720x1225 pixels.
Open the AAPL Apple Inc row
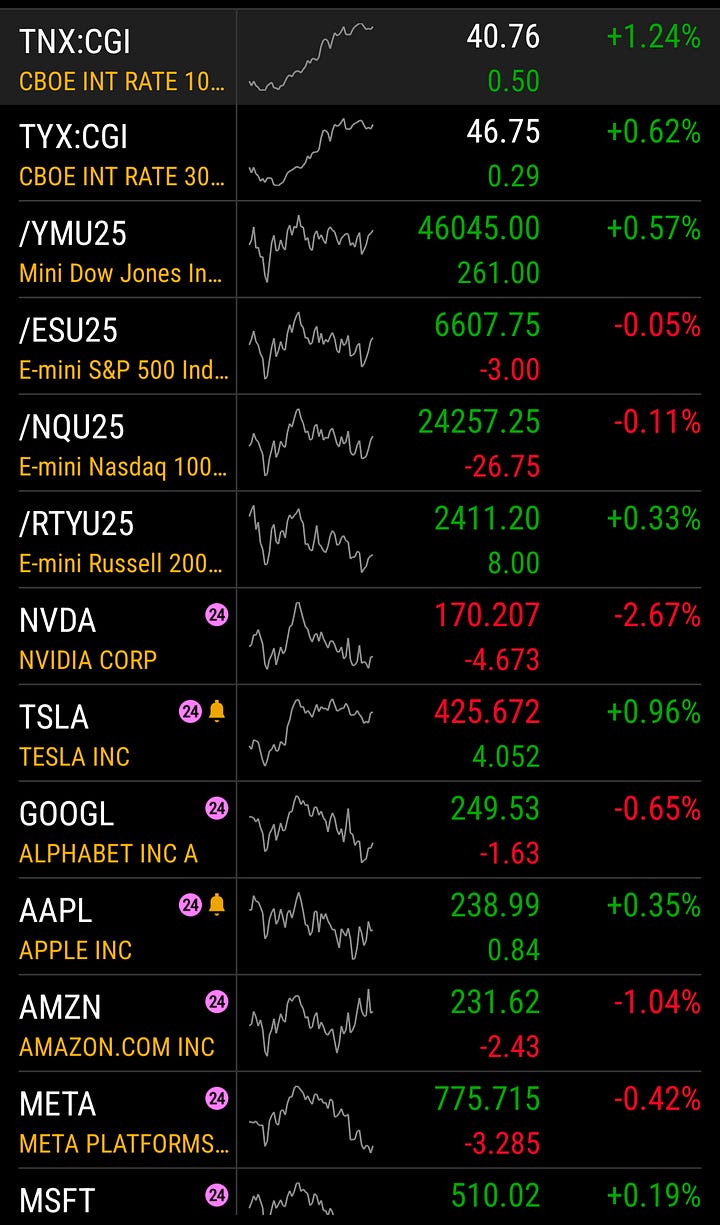pyautogui.click(x=360, y=927)
